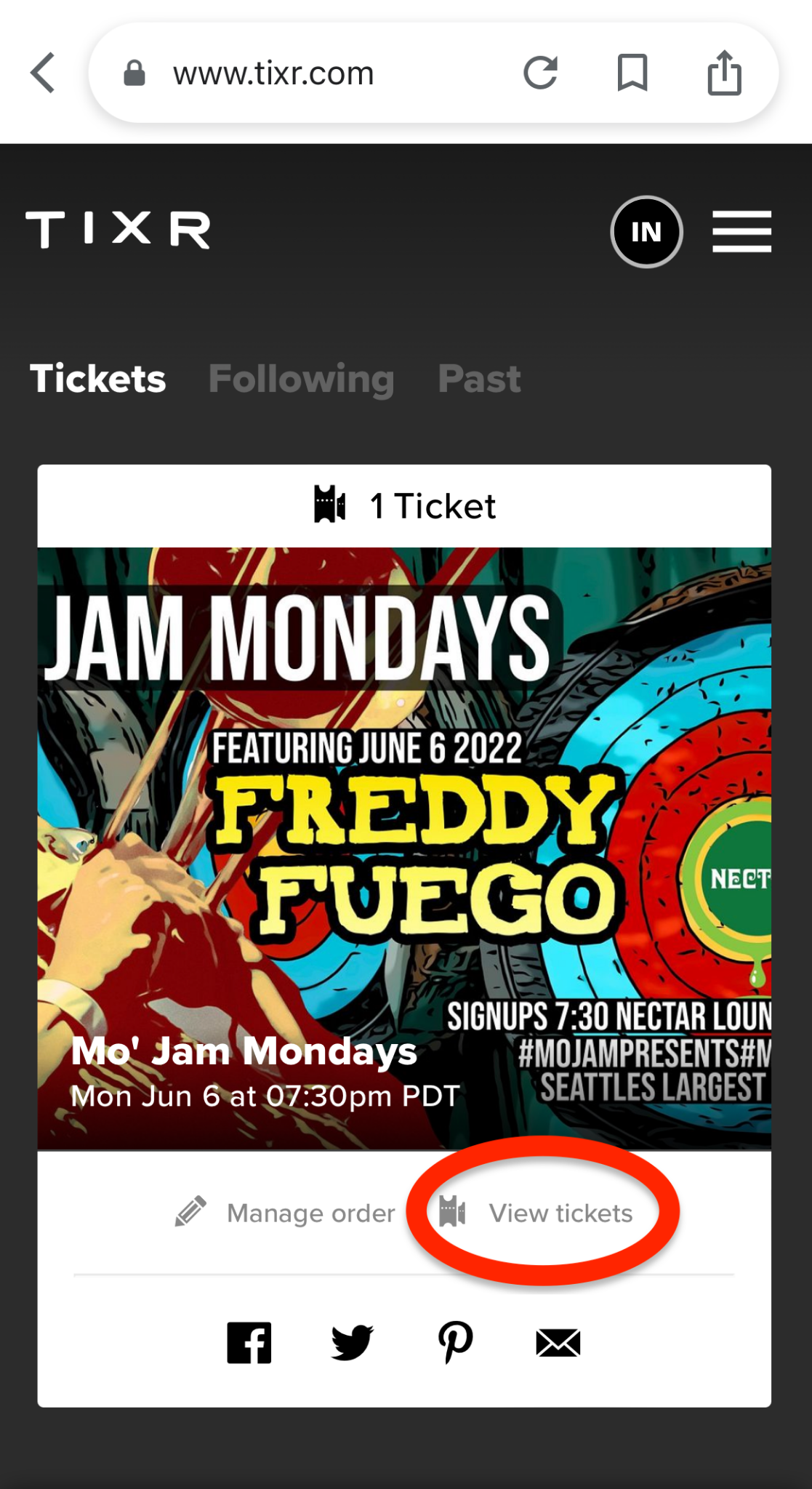Share the event on Facebook

249,1342
